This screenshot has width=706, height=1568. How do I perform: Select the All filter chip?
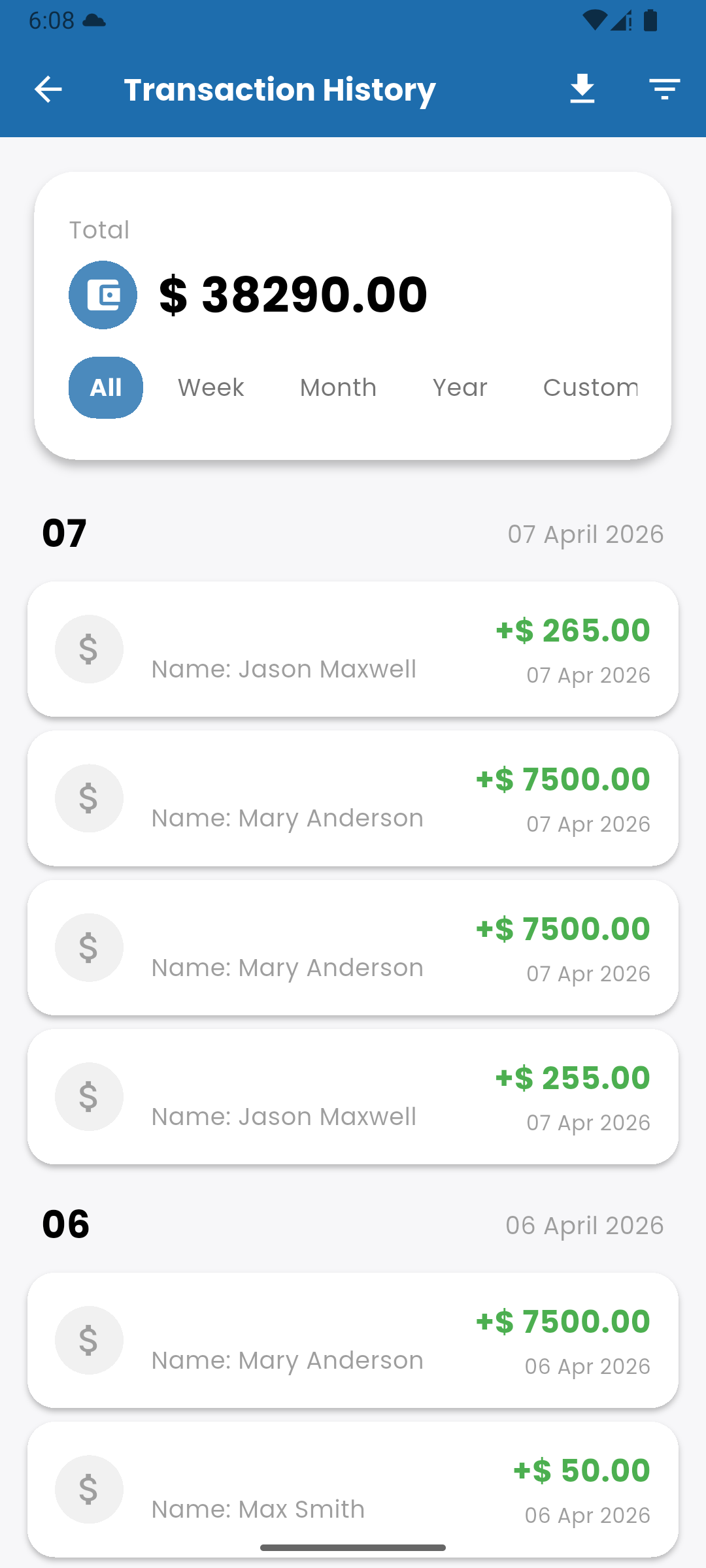[x=105, y=387]
